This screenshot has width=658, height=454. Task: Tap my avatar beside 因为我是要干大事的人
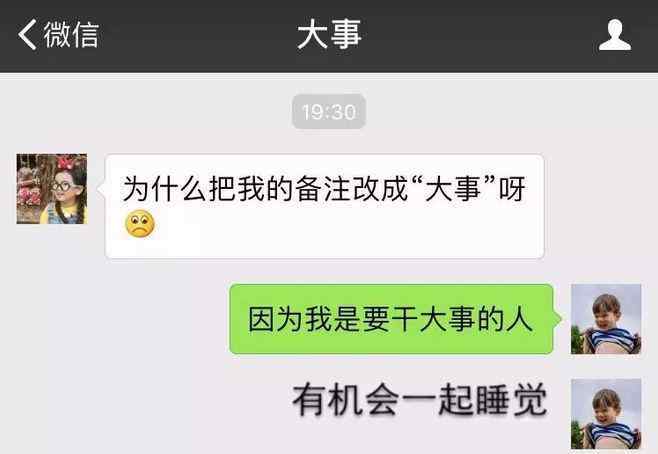(x=606, y=319)
